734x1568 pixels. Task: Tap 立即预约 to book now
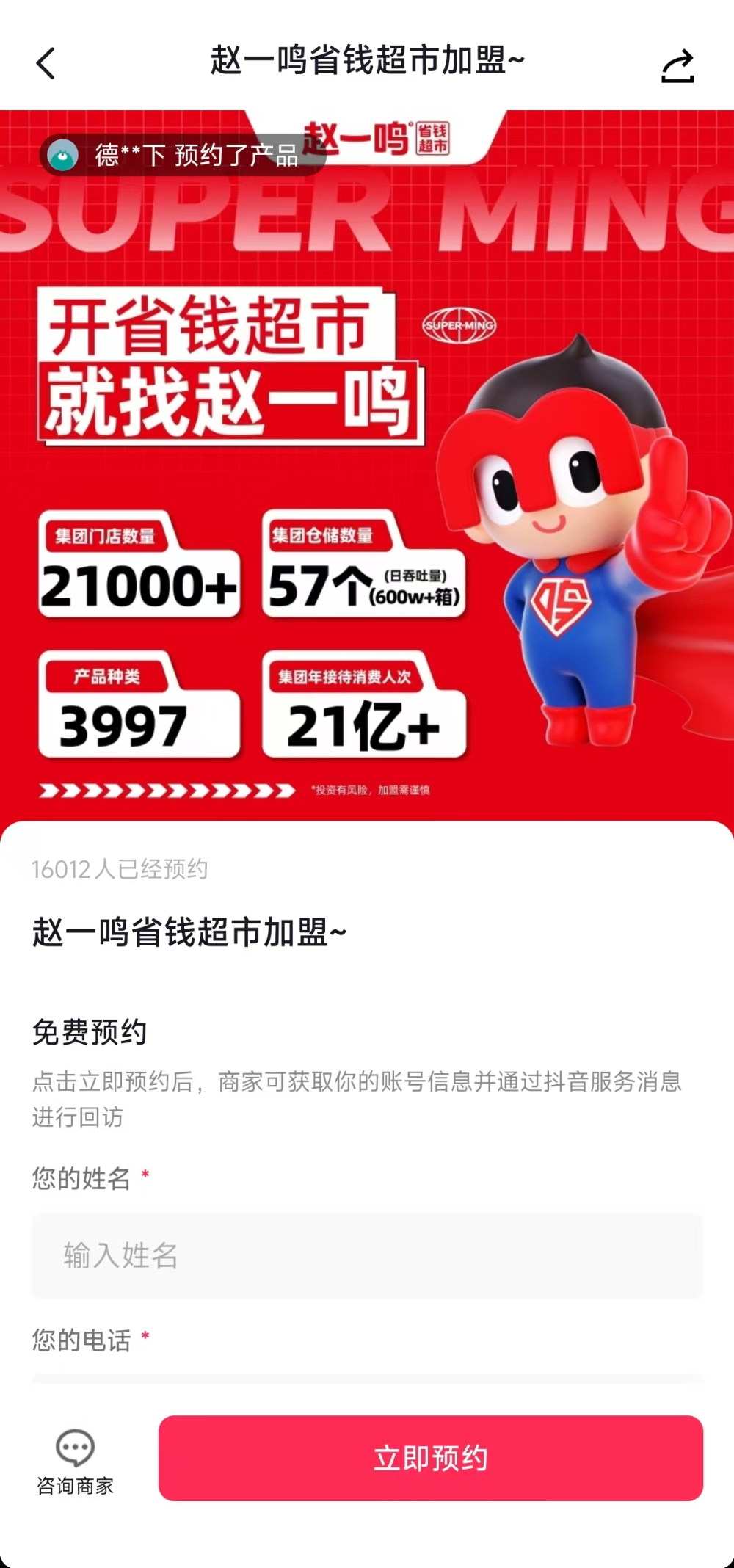click(431, 1458)
